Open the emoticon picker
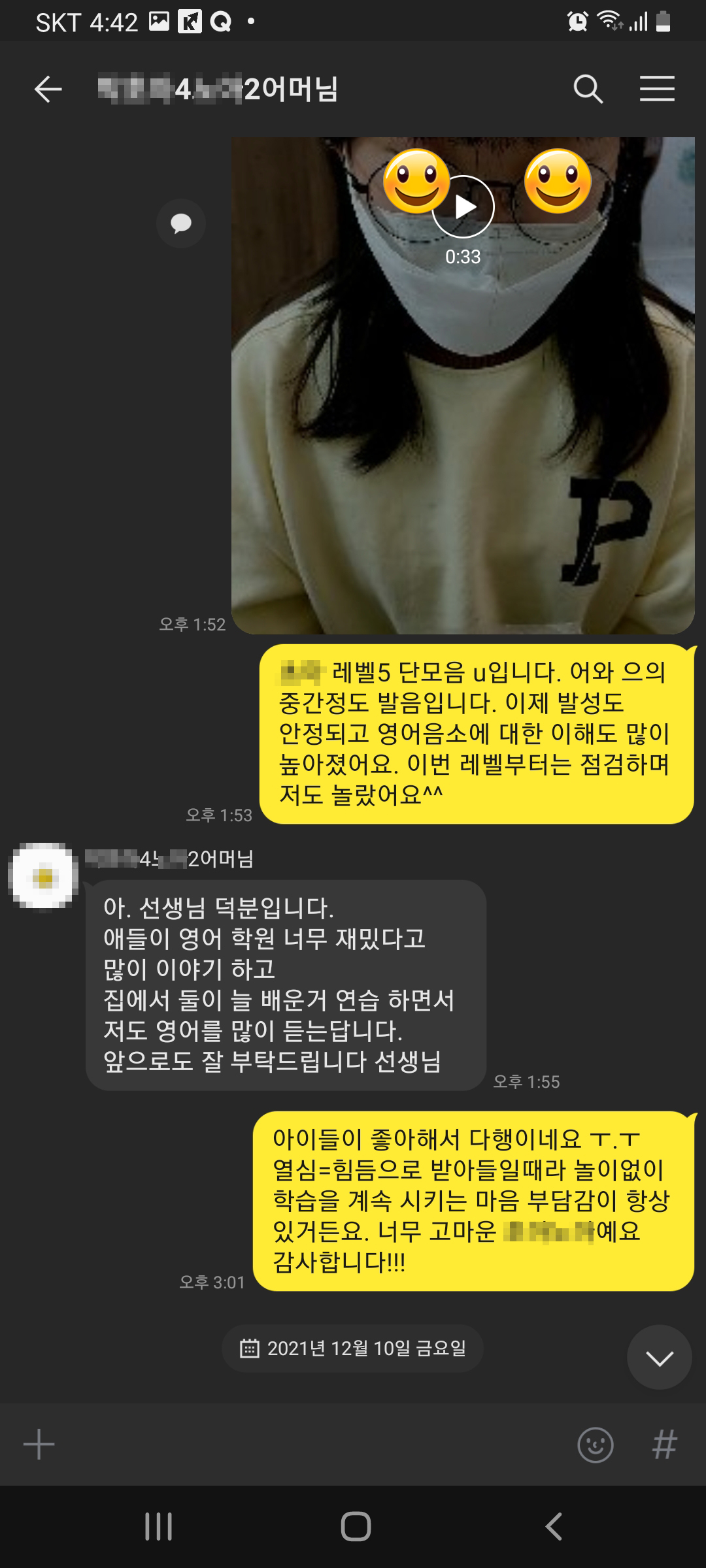The width and height of the screenshot is (706, 1568). 595,1445
